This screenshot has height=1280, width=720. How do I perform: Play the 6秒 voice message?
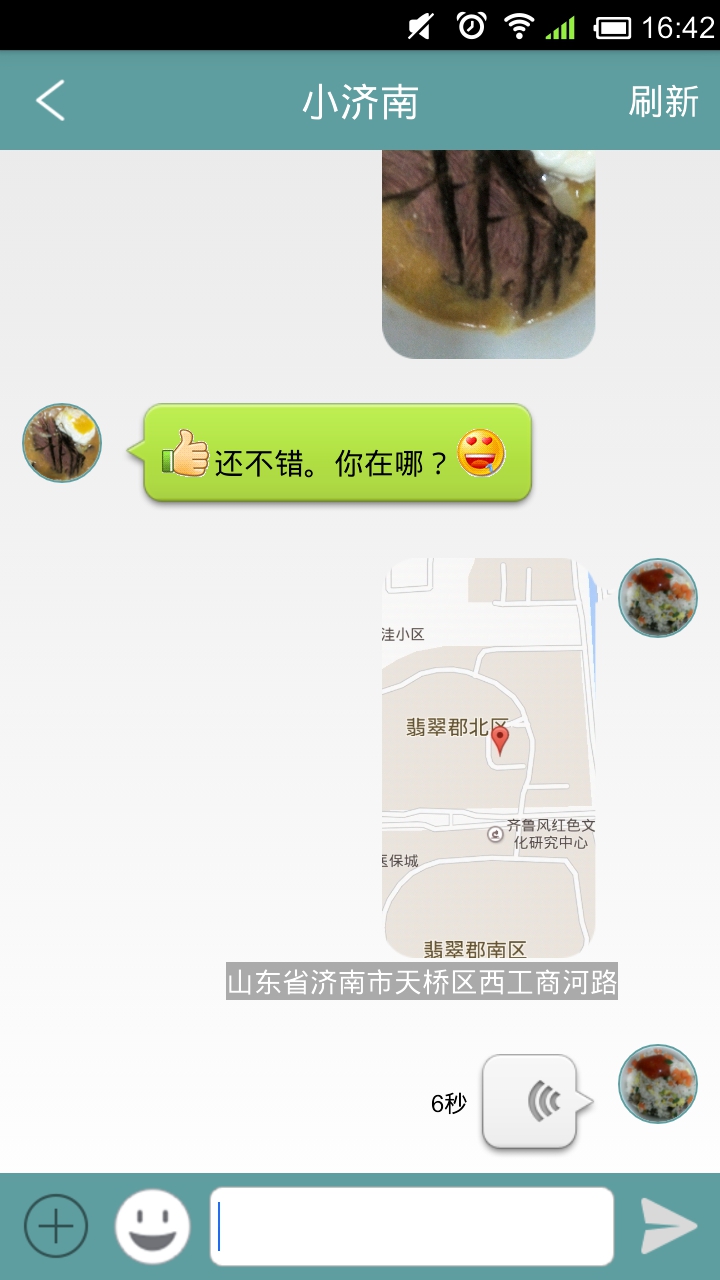click(530, 1101)
